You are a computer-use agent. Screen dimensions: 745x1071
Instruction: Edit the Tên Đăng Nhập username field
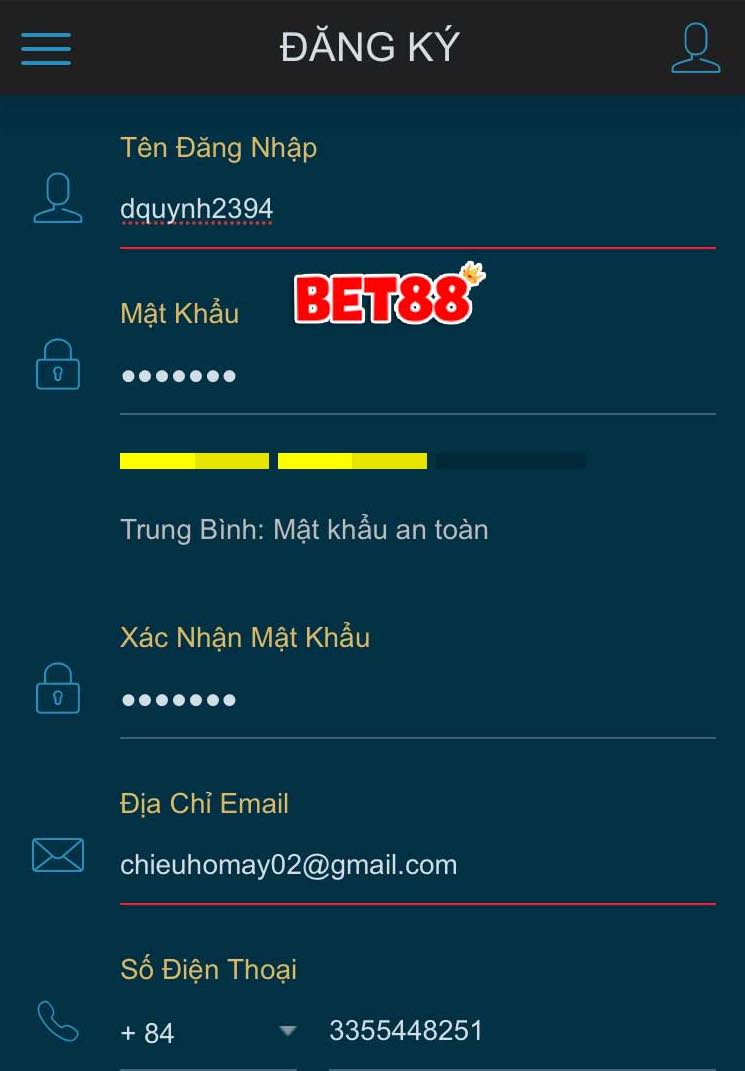pos(417,210)
